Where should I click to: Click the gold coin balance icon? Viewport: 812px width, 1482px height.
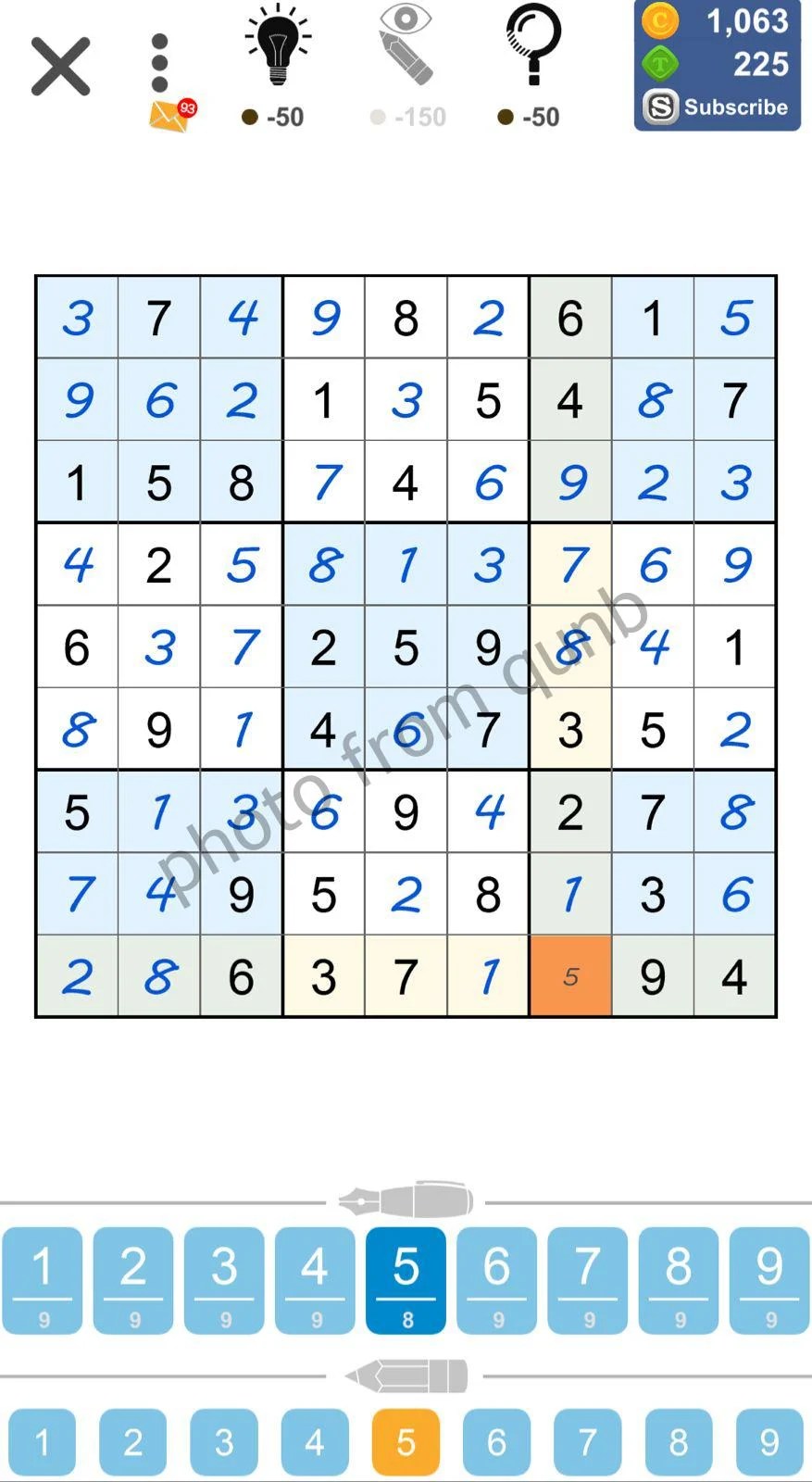pyautogui.click(x=659, y=20)
